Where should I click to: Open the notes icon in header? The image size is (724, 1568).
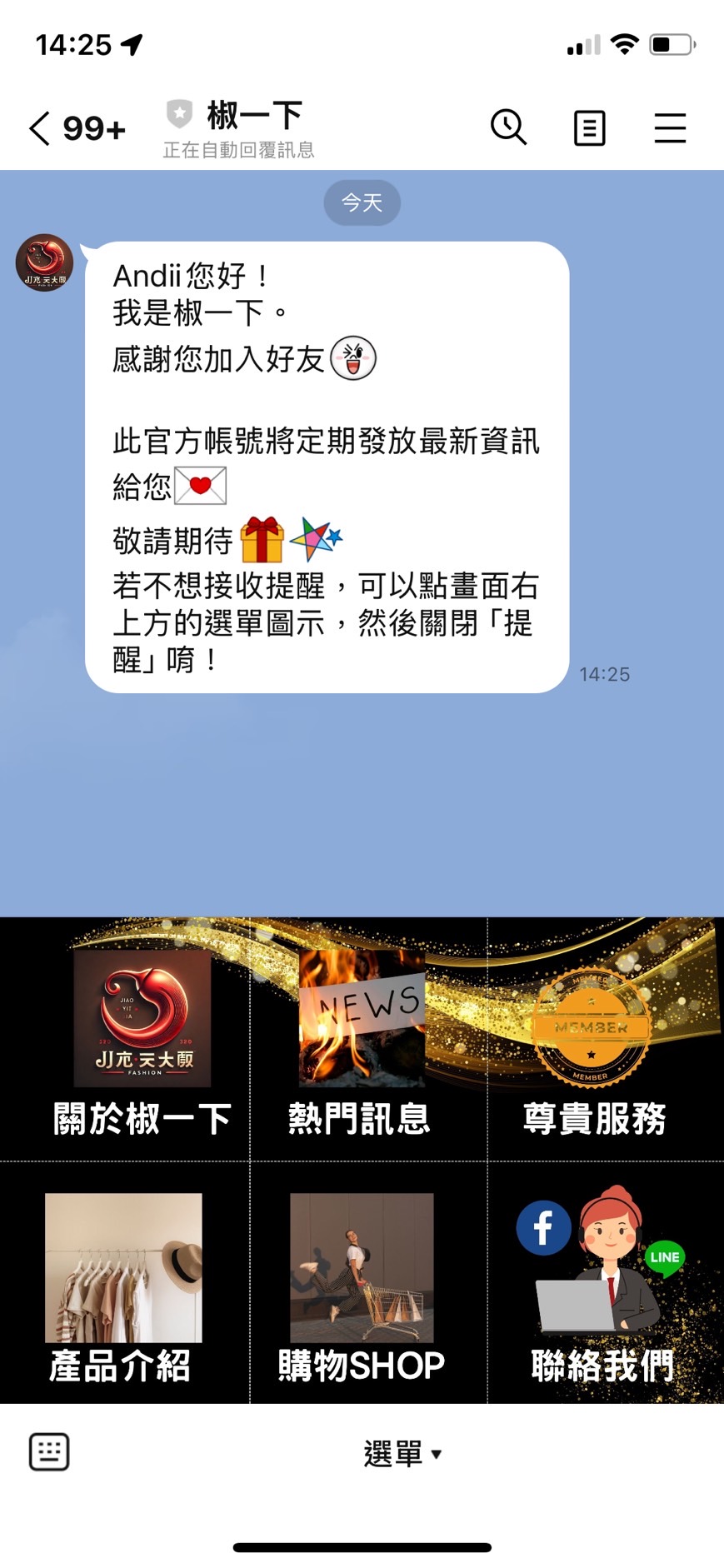pyautogui.click(x=589, y=129)
